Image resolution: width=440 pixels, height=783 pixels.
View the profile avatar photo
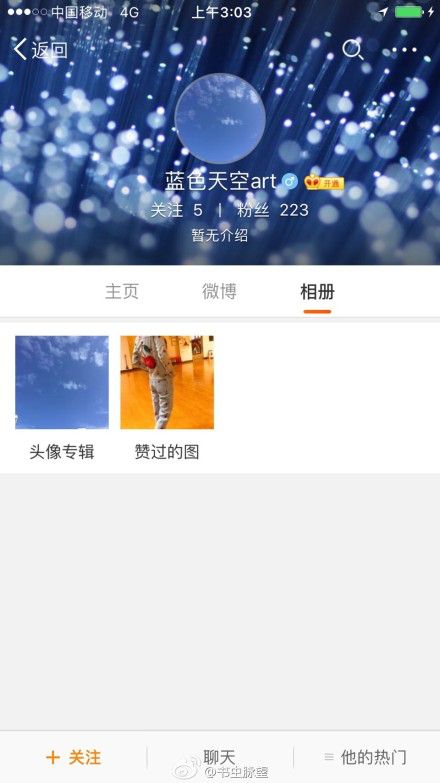220,118
